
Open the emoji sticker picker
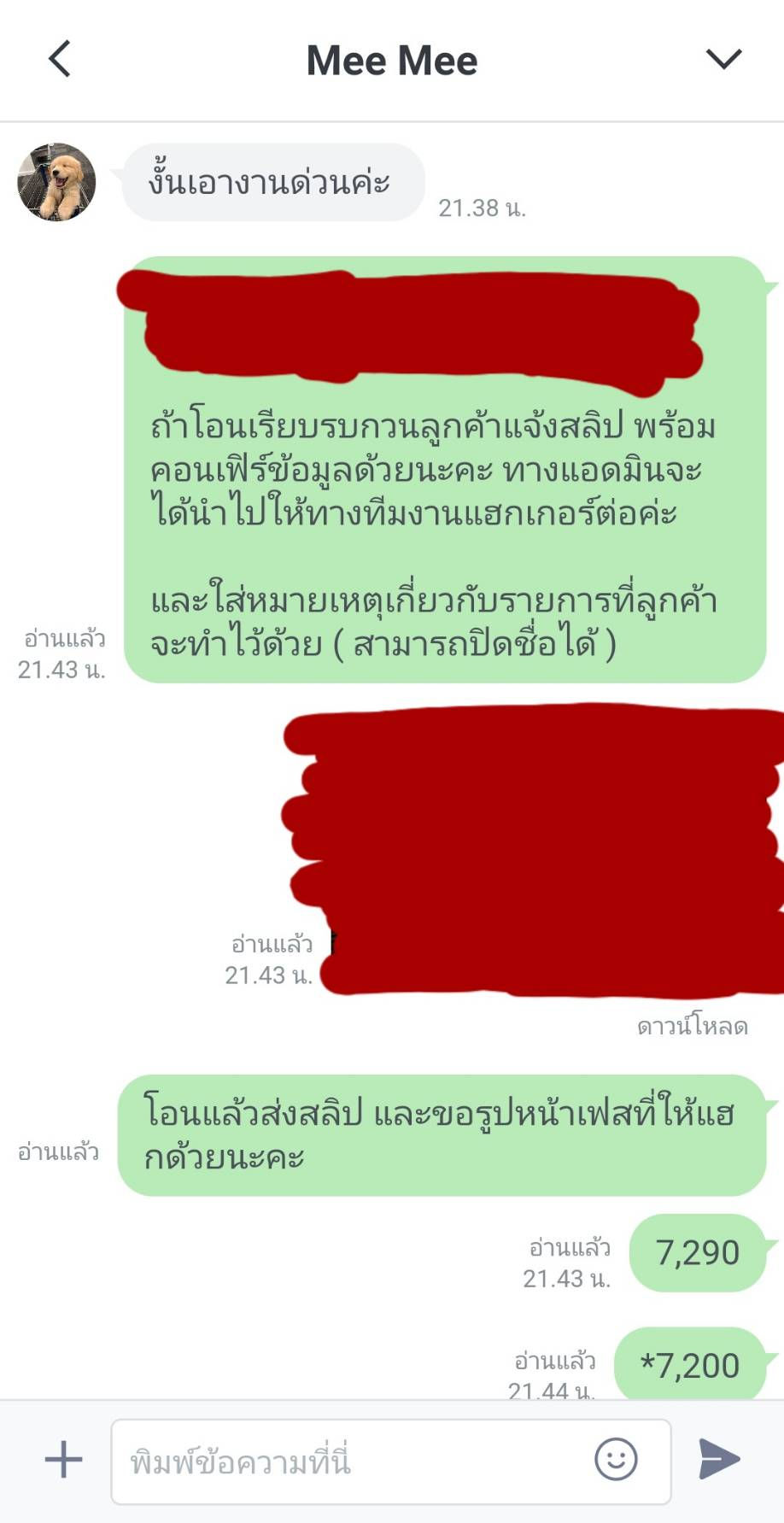pyautogui.click(x=616, y=1459)
